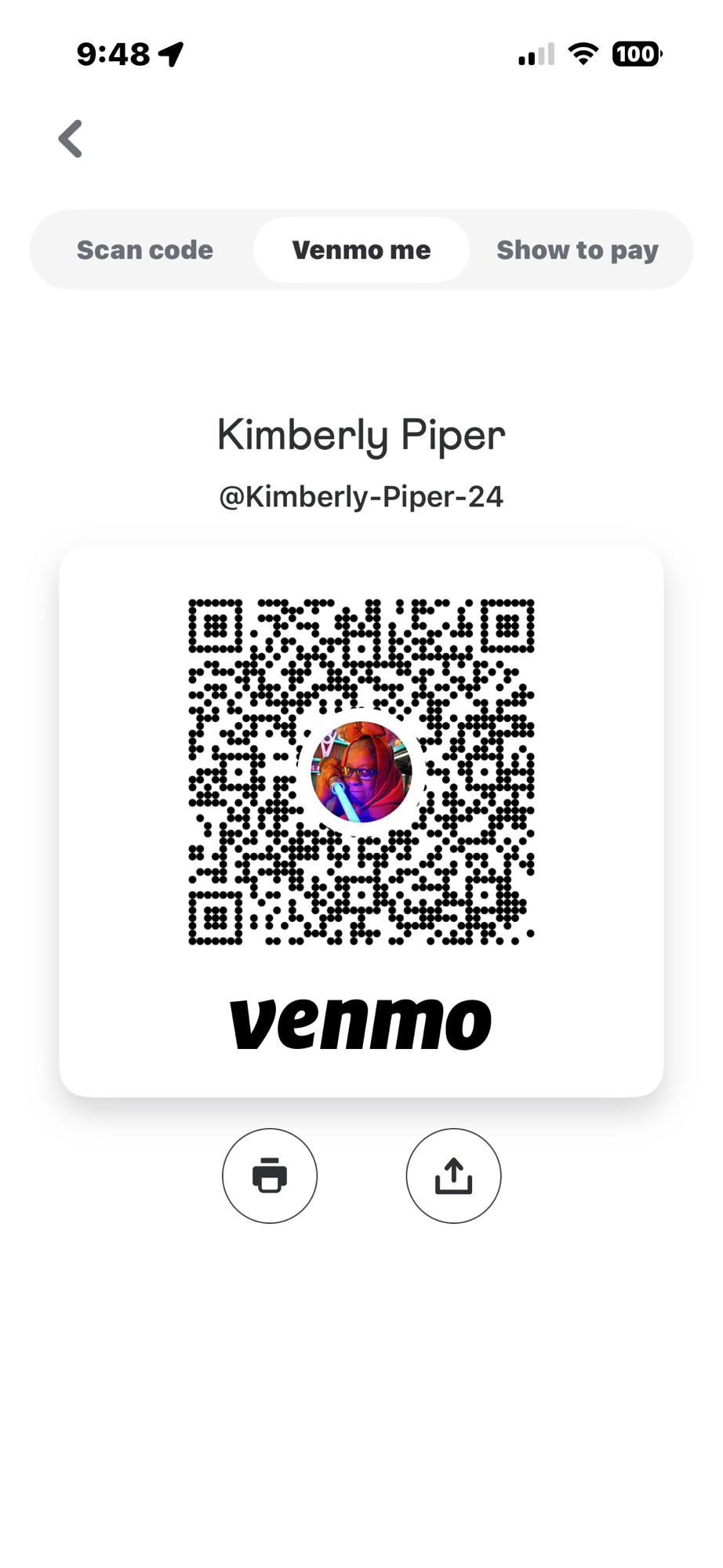Print the Venmo QR code

pyautogui.click(x=270, y=1175)
